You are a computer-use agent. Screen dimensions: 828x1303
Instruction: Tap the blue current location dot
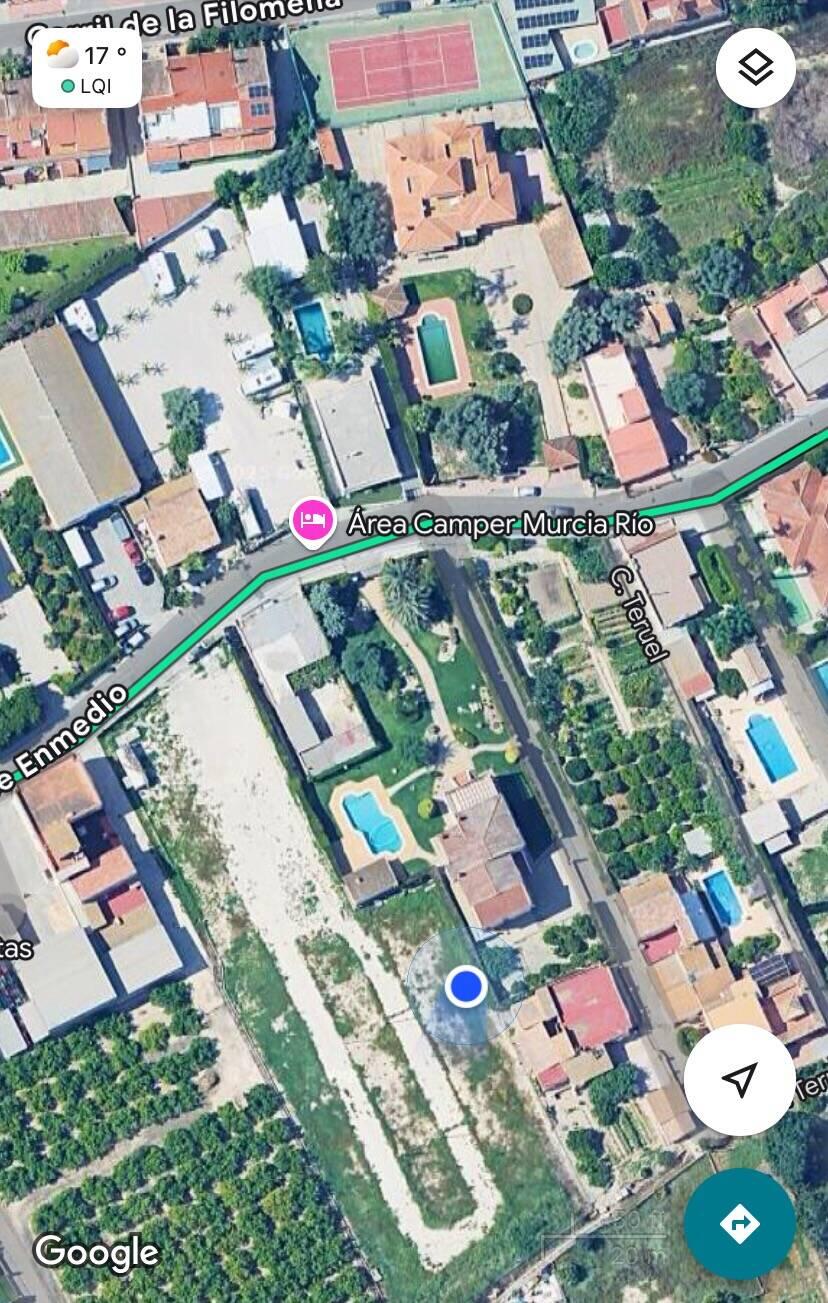[465, 986]
